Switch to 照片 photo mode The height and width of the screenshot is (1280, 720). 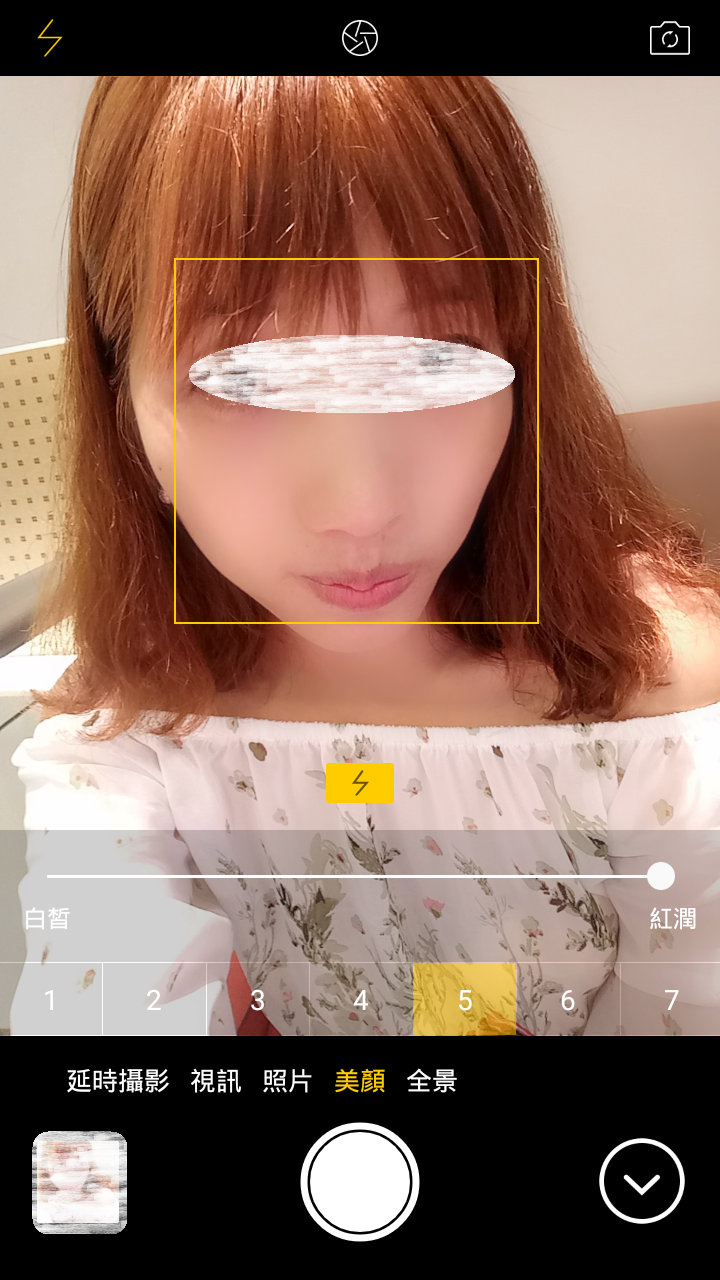(288, 1081)
